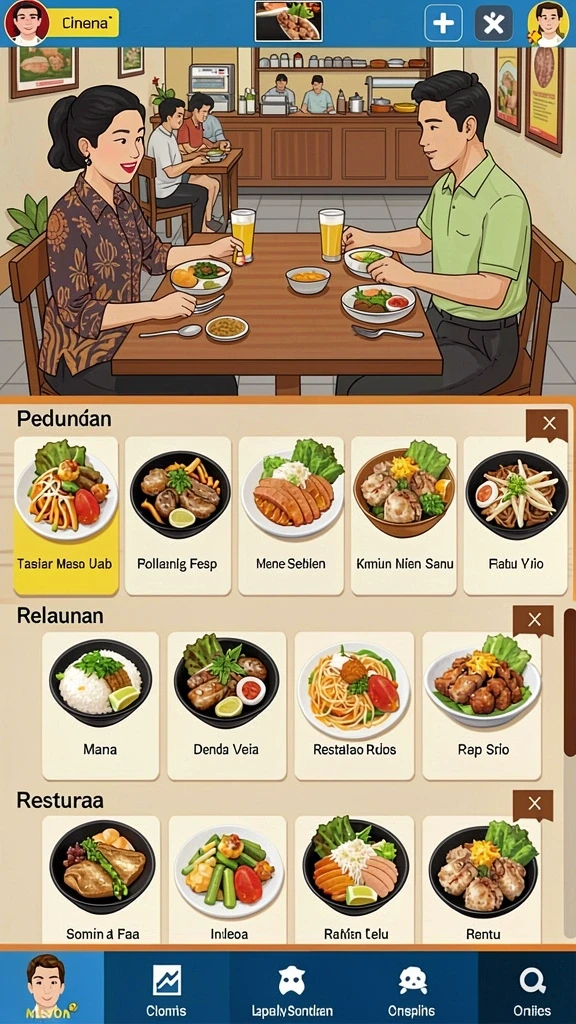Screen dimensions: 576x1024
Task: Pick the Restalao Rdos pasta dish
Action: tap(354, 706)
